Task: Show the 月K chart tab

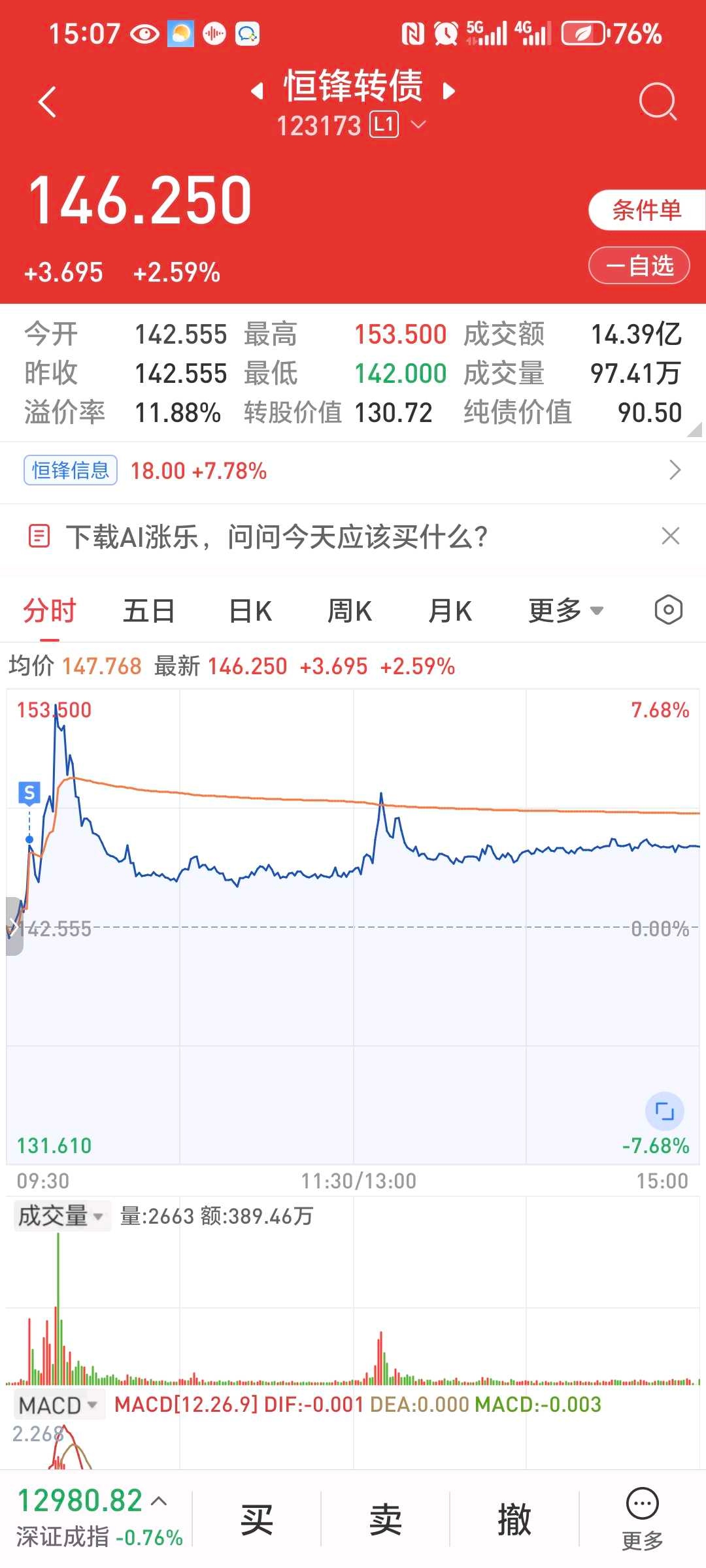Action: 450,612
